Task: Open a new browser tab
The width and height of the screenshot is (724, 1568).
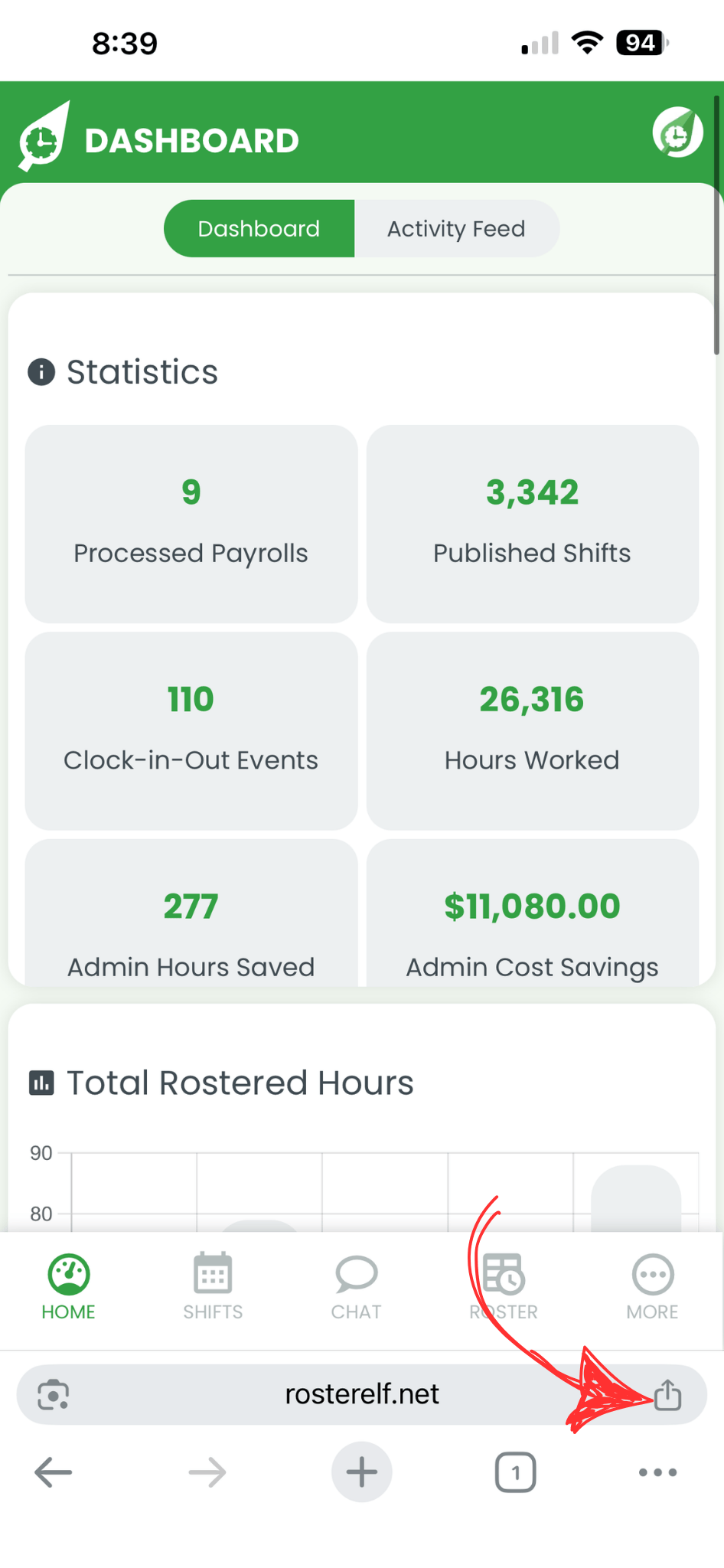Action: 361,1472
